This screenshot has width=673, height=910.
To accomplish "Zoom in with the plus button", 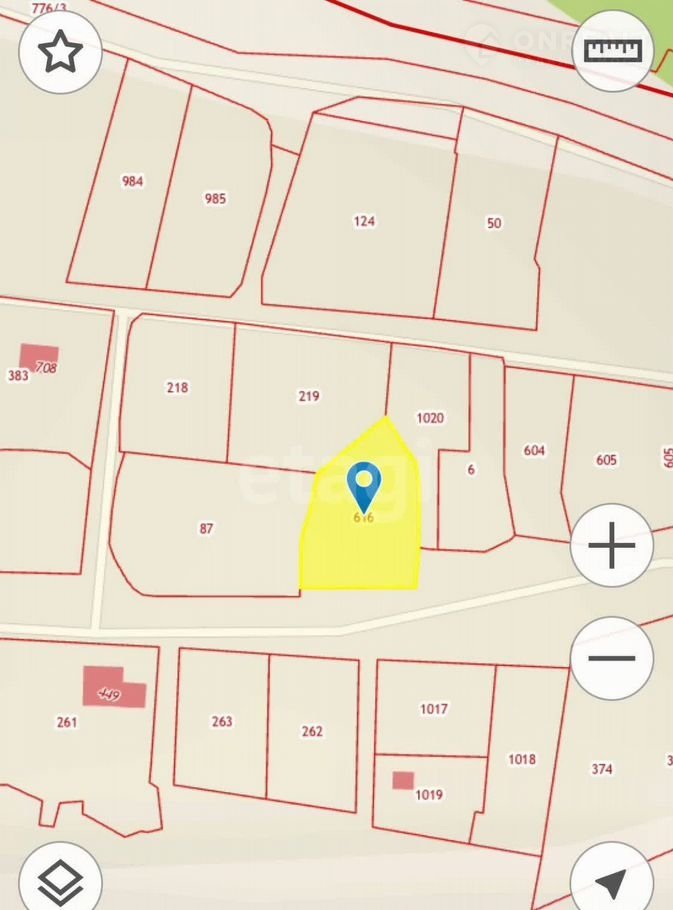I will point(611,546).
